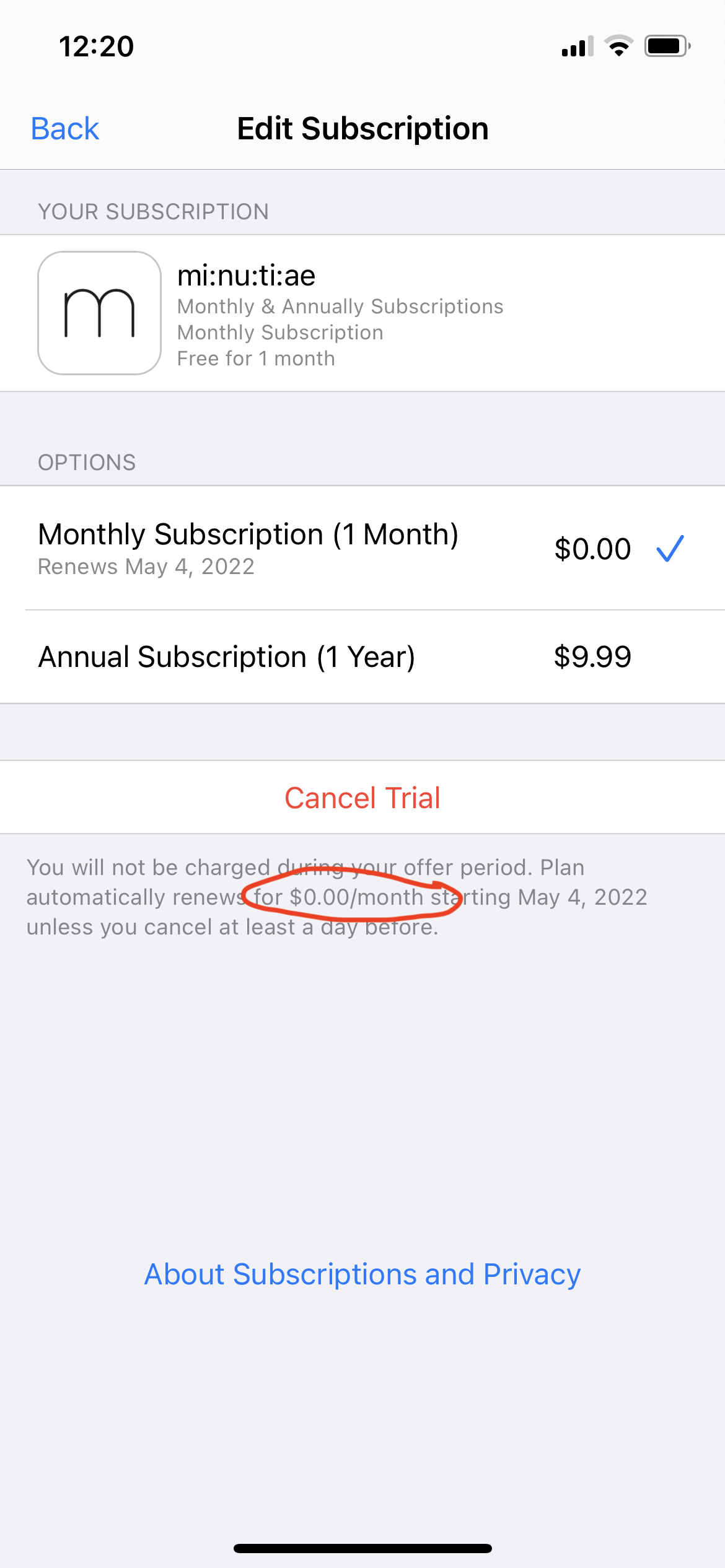The width and height of the screenshot is (725, 1568).
Task: Tap Cancel Trial
Action: click(362, 798)
